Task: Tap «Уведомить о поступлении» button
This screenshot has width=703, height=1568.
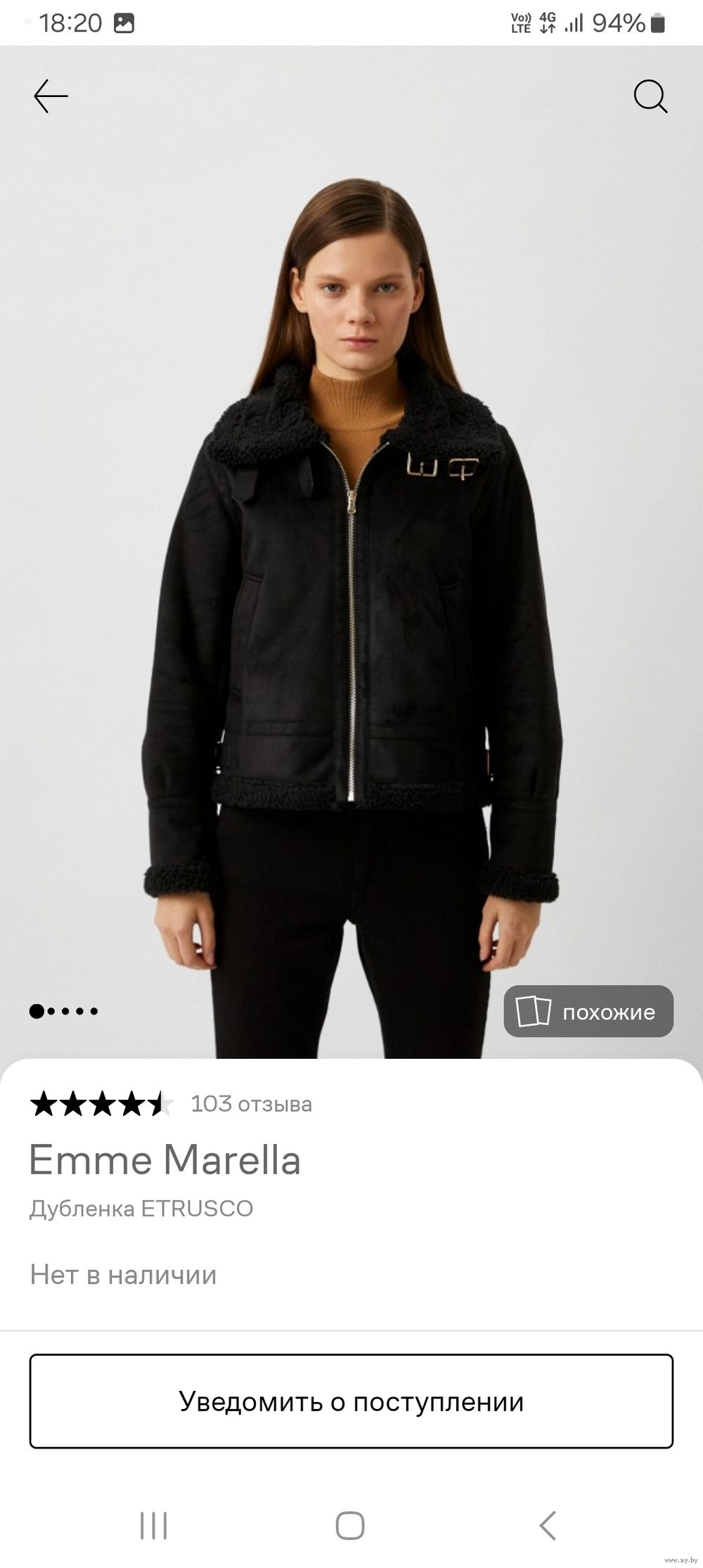Action: 351,1401
